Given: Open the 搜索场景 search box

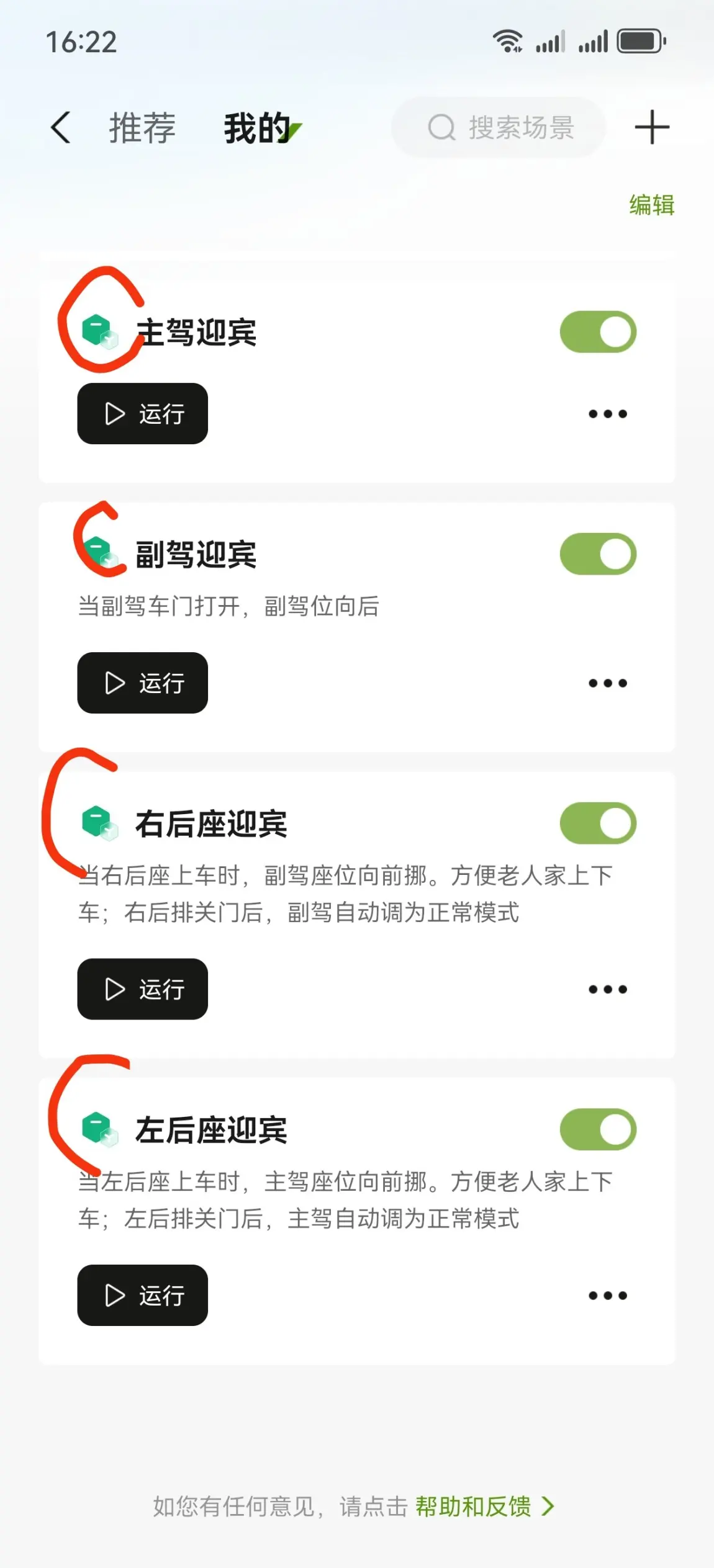Looking at the screenshot, I should pyautogui.click(x=499, y=128).
